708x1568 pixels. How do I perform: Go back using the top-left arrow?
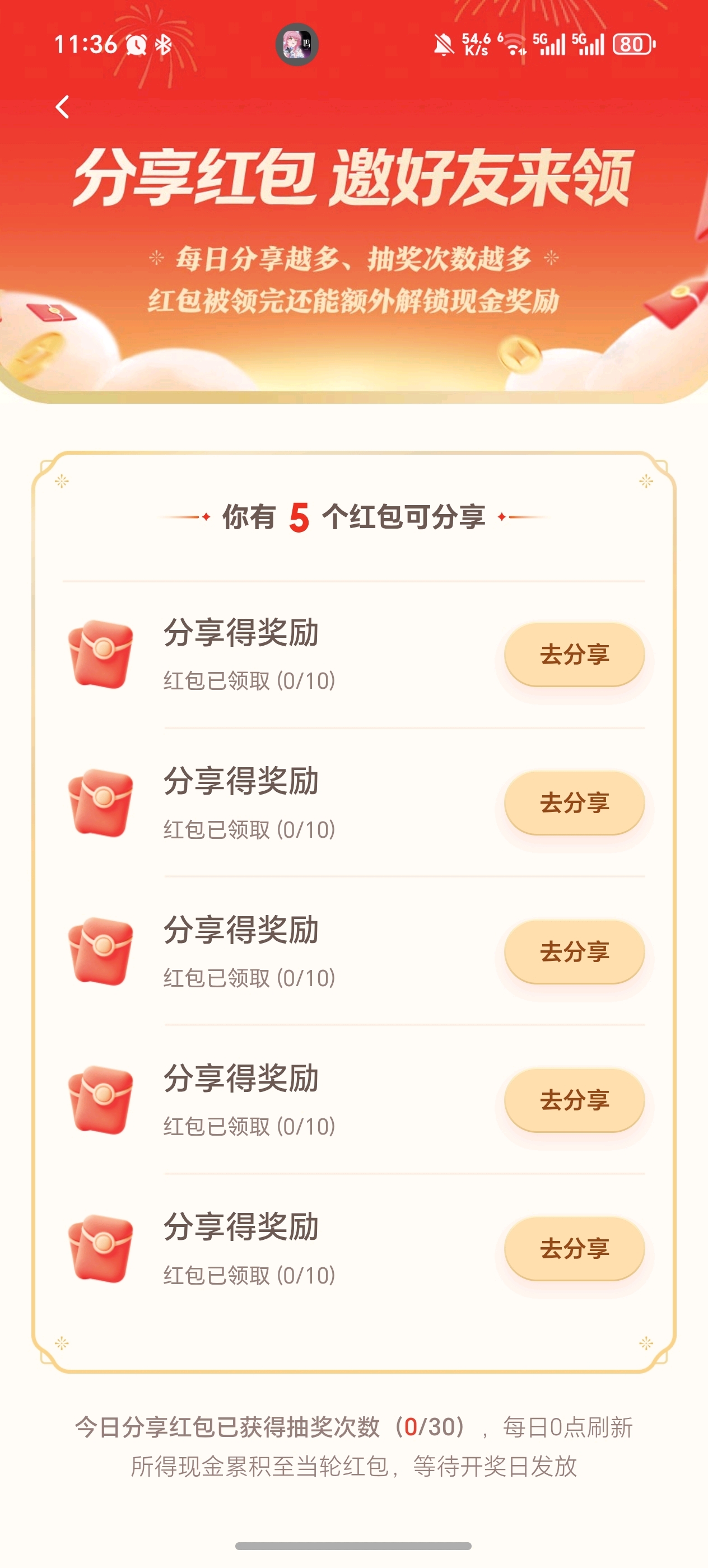coord(63,107)
